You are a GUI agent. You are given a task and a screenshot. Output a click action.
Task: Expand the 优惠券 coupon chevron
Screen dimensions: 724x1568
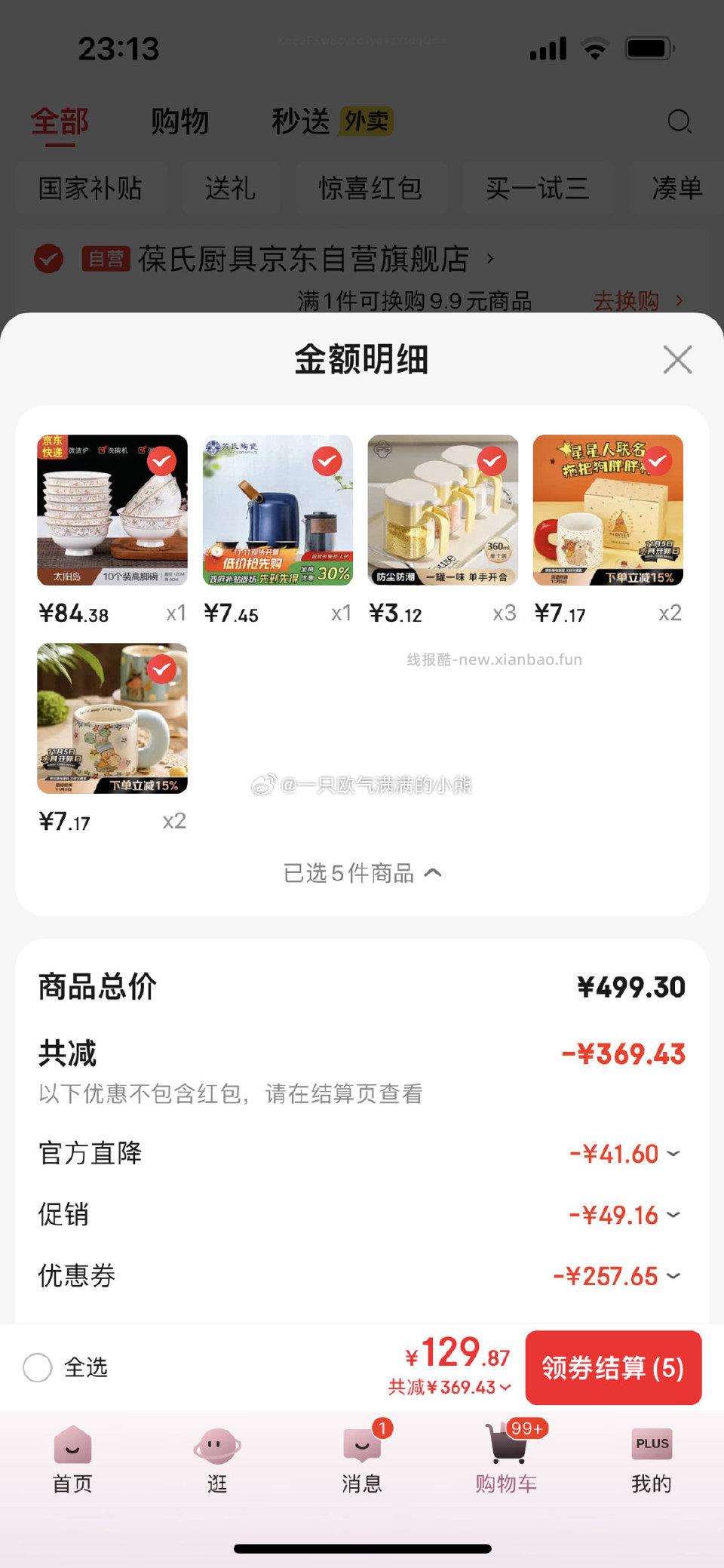coord(673,1277)
